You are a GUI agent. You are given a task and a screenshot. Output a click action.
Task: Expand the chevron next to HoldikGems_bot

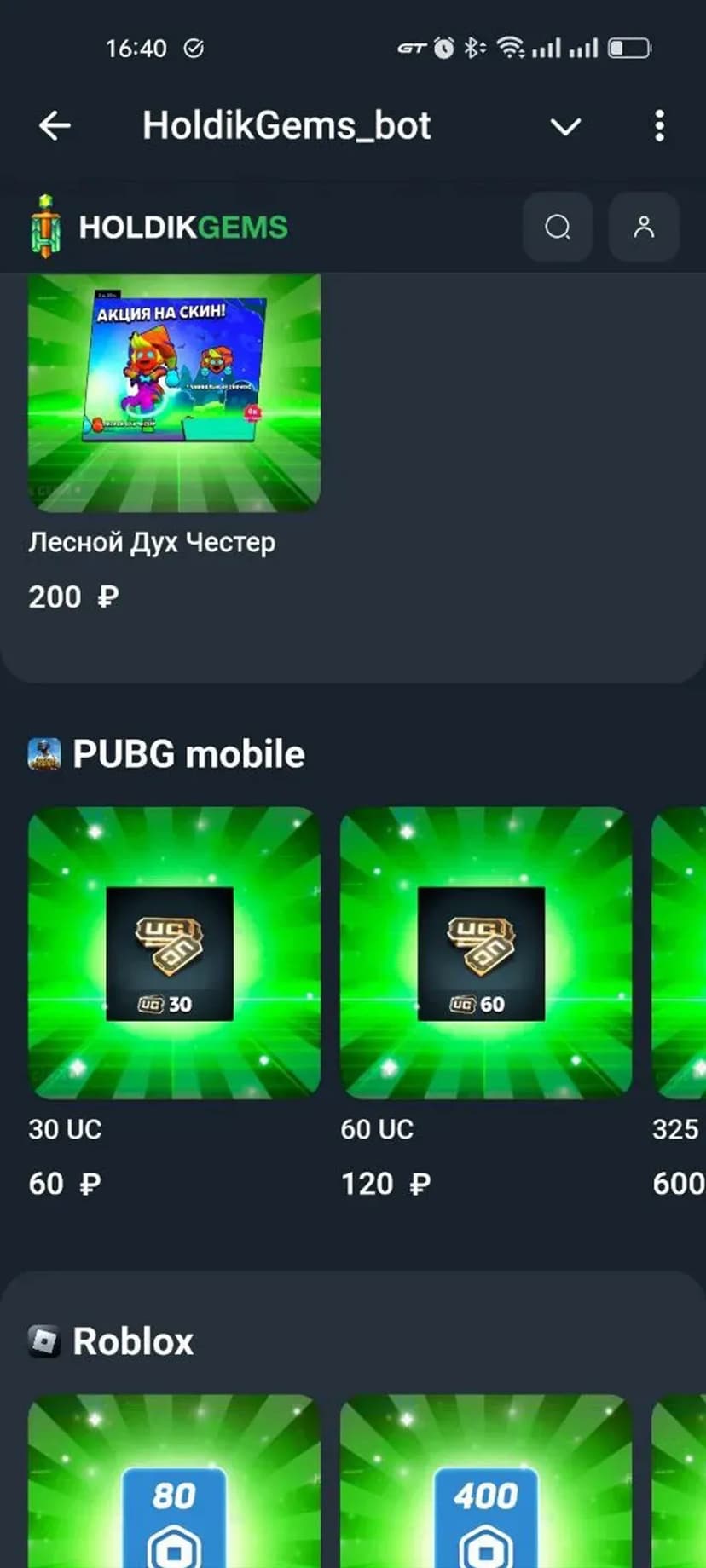coord(565,127)
